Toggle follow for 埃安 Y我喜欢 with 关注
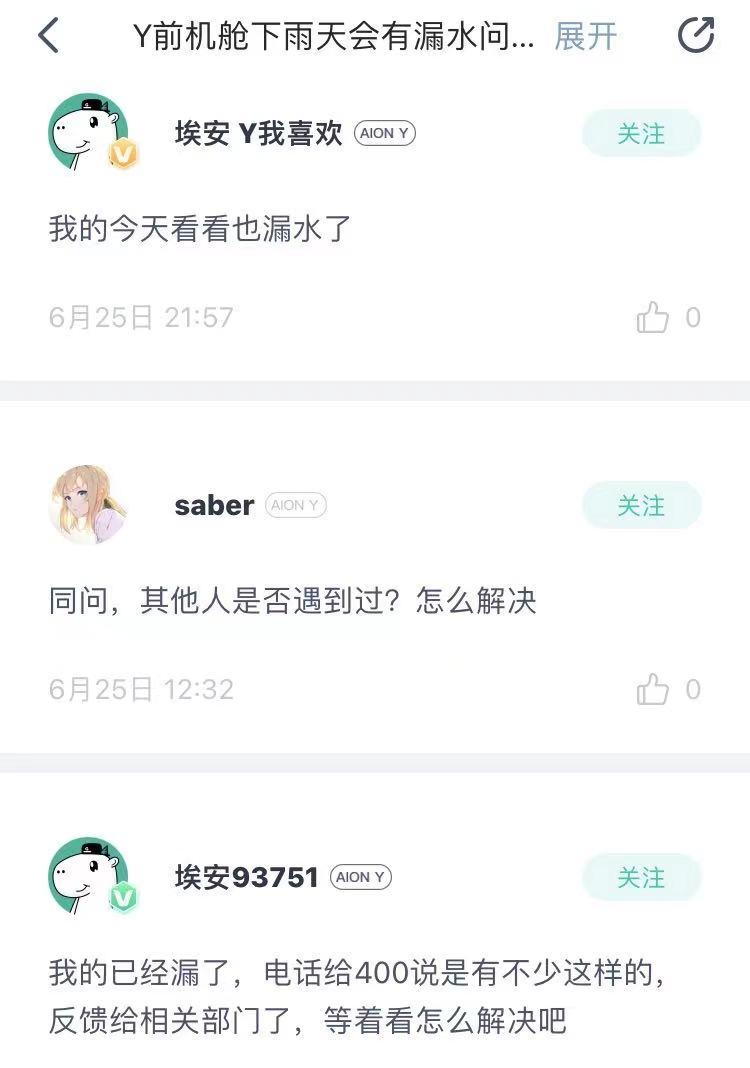750x1068 pixels. 641,133
